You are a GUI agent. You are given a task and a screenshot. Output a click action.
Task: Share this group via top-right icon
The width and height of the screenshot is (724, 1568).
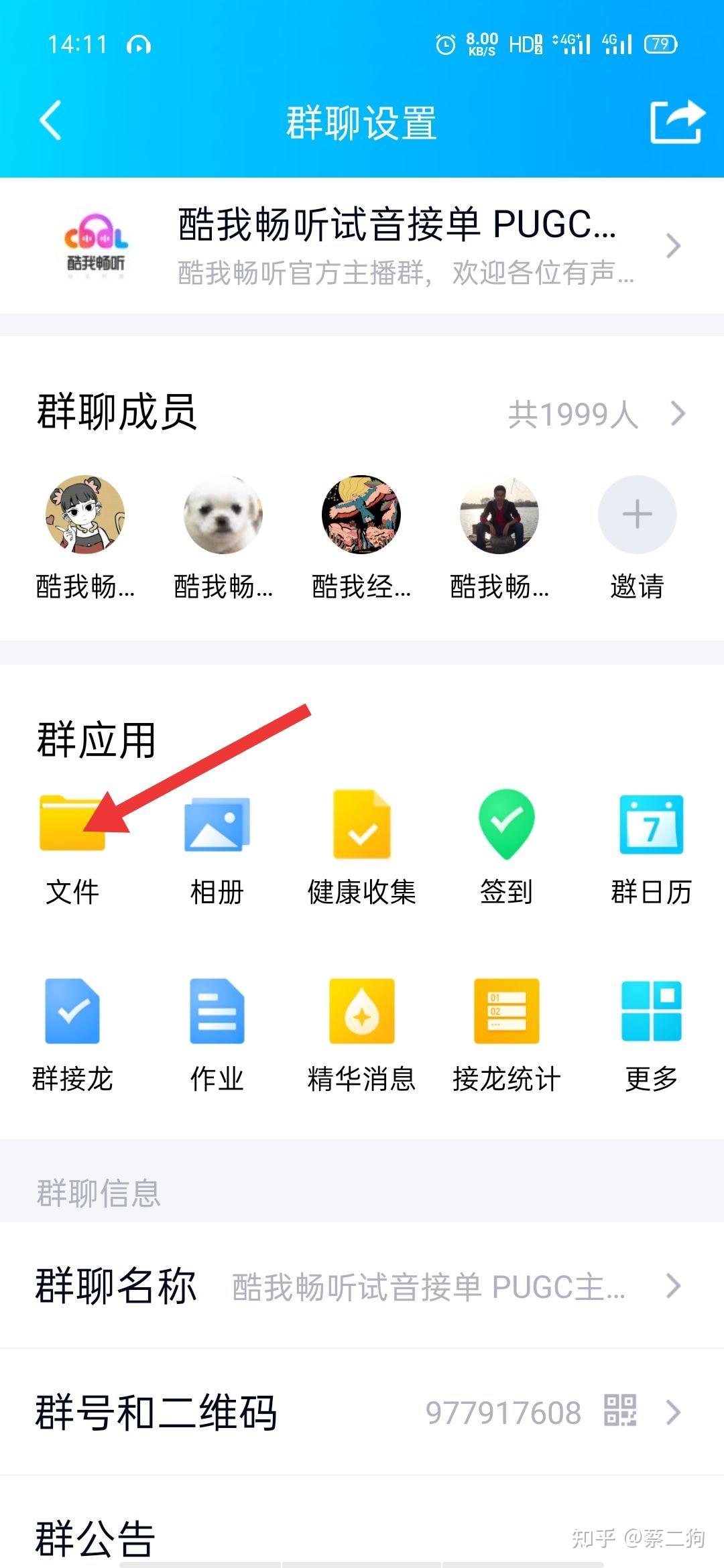click(x=677, y=121)
